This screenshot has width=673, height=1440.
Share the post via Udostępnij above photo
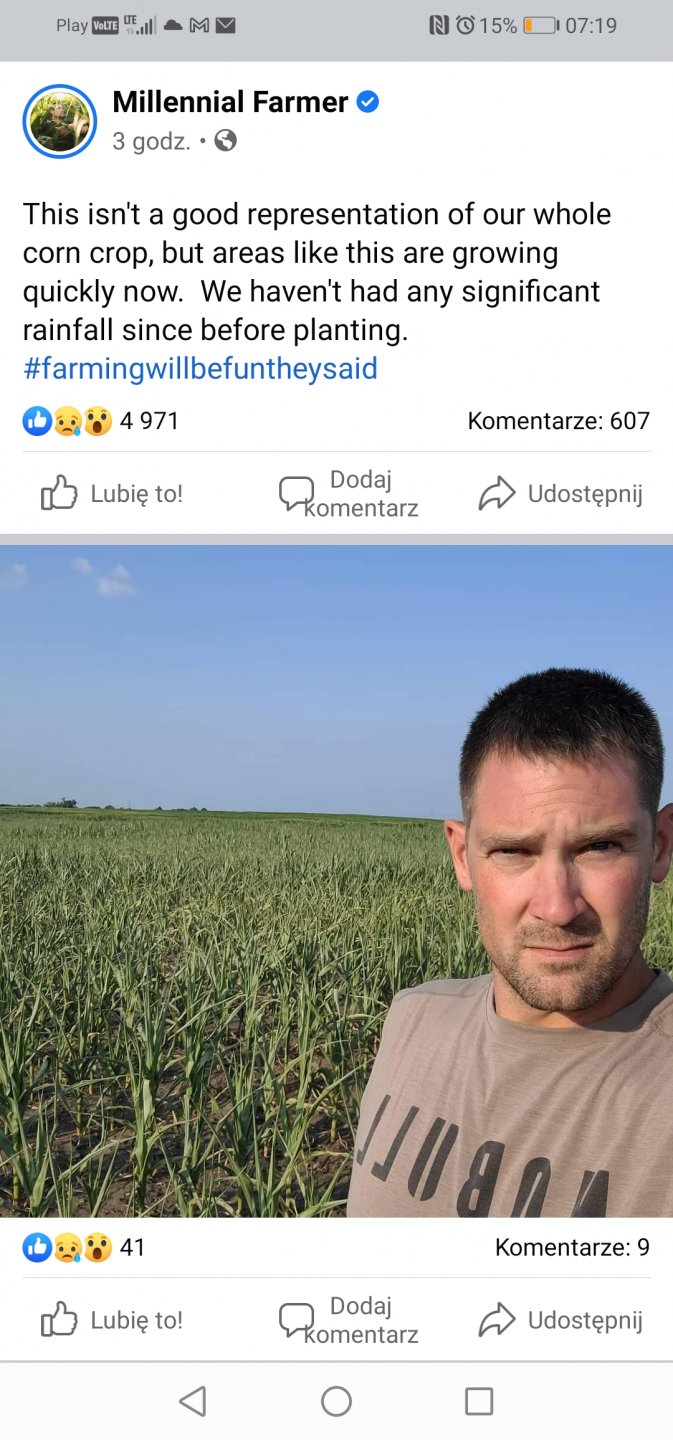click(x=560, y=493)
